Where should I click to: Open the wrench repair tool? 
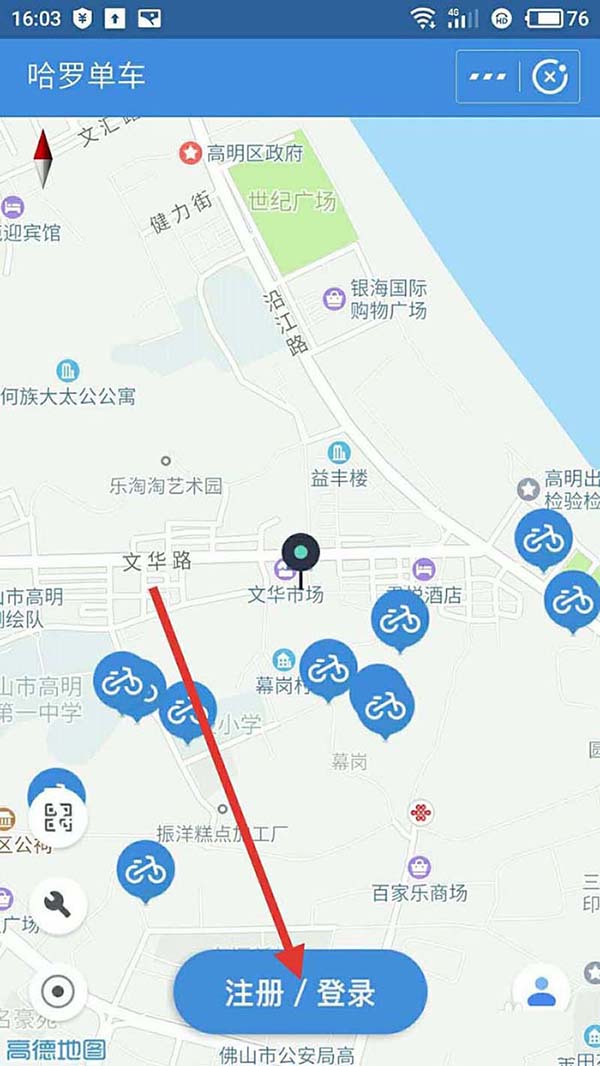[x=58, y=905]
